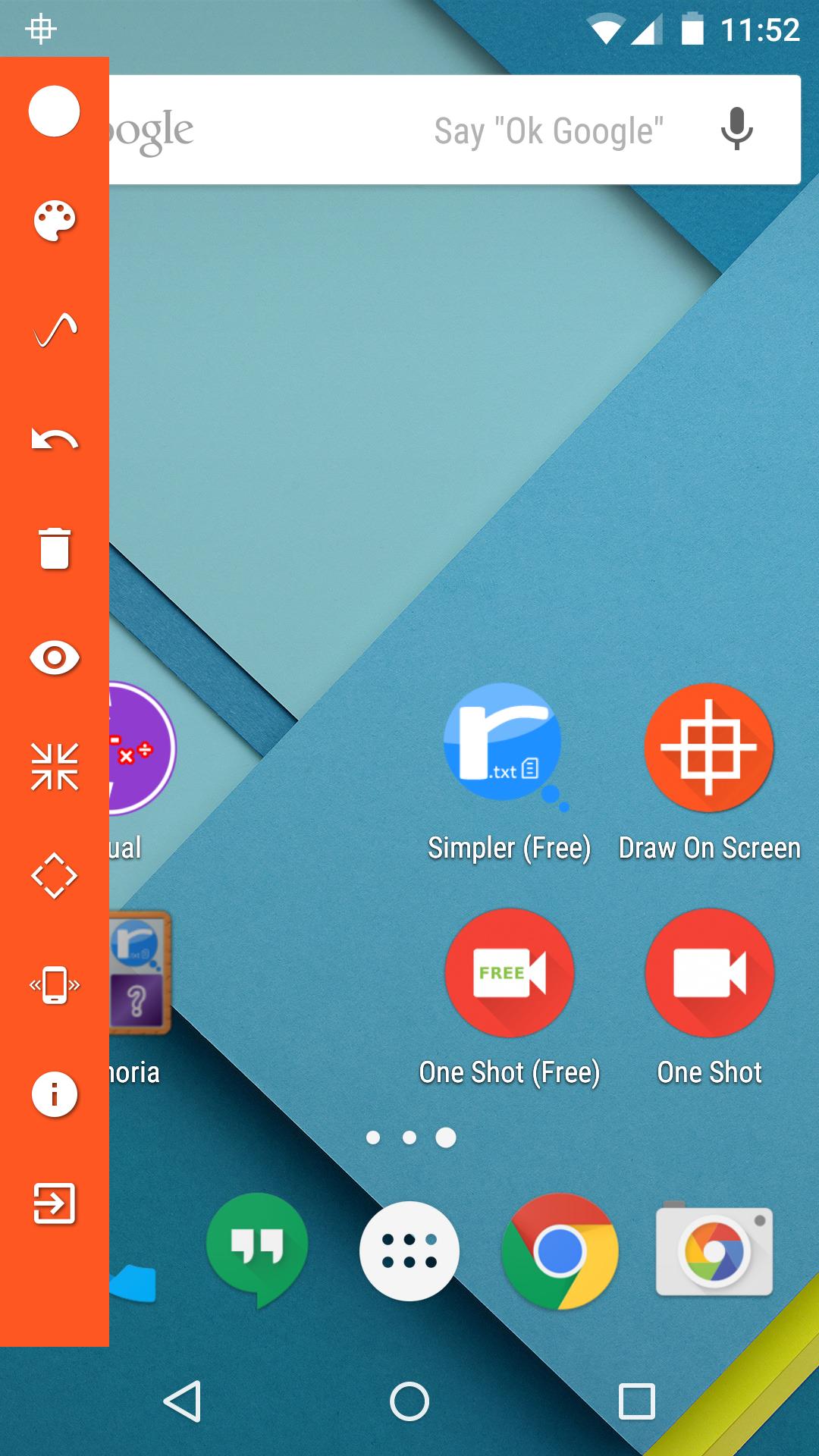Tap the white brush color circle
Image resolution: width=819 pixels, height=1456 pixels.
[54, 111]
